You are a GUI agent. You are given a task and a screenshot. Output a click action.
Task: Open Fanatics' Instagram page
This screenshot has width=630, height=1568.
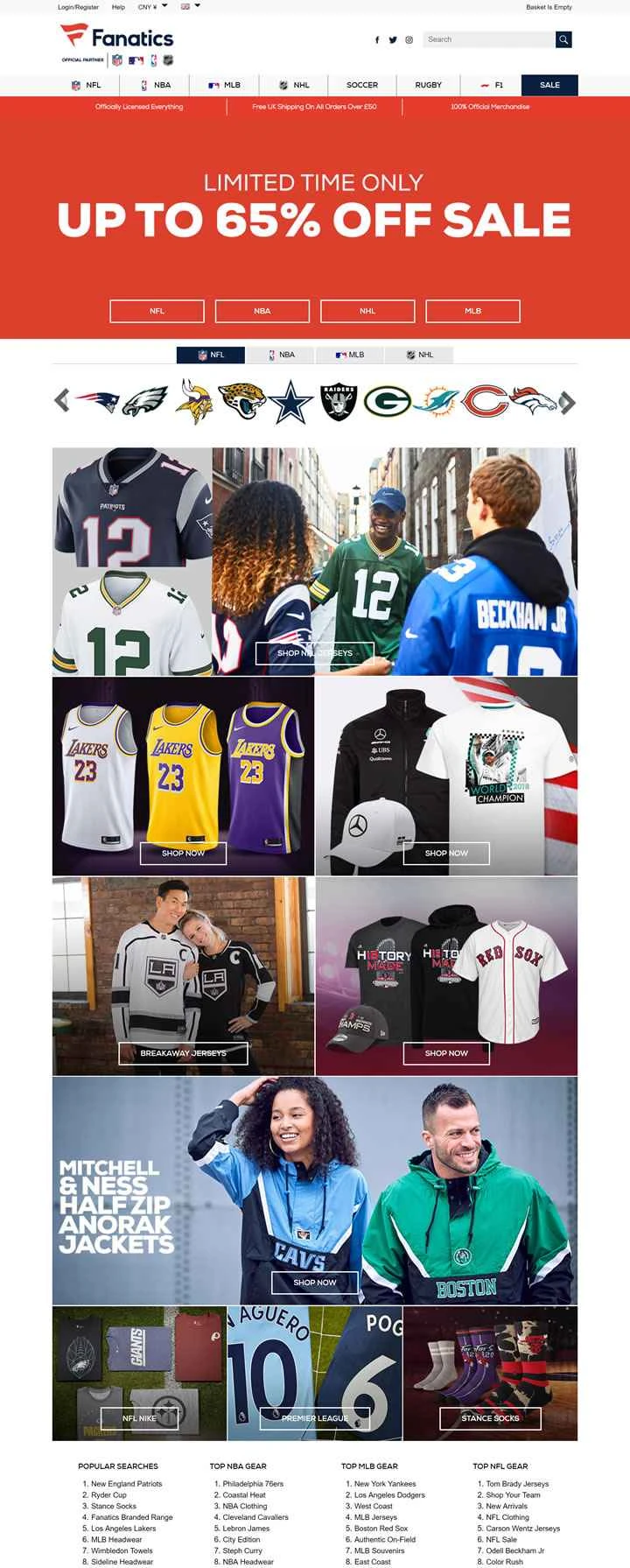point(409,39)
